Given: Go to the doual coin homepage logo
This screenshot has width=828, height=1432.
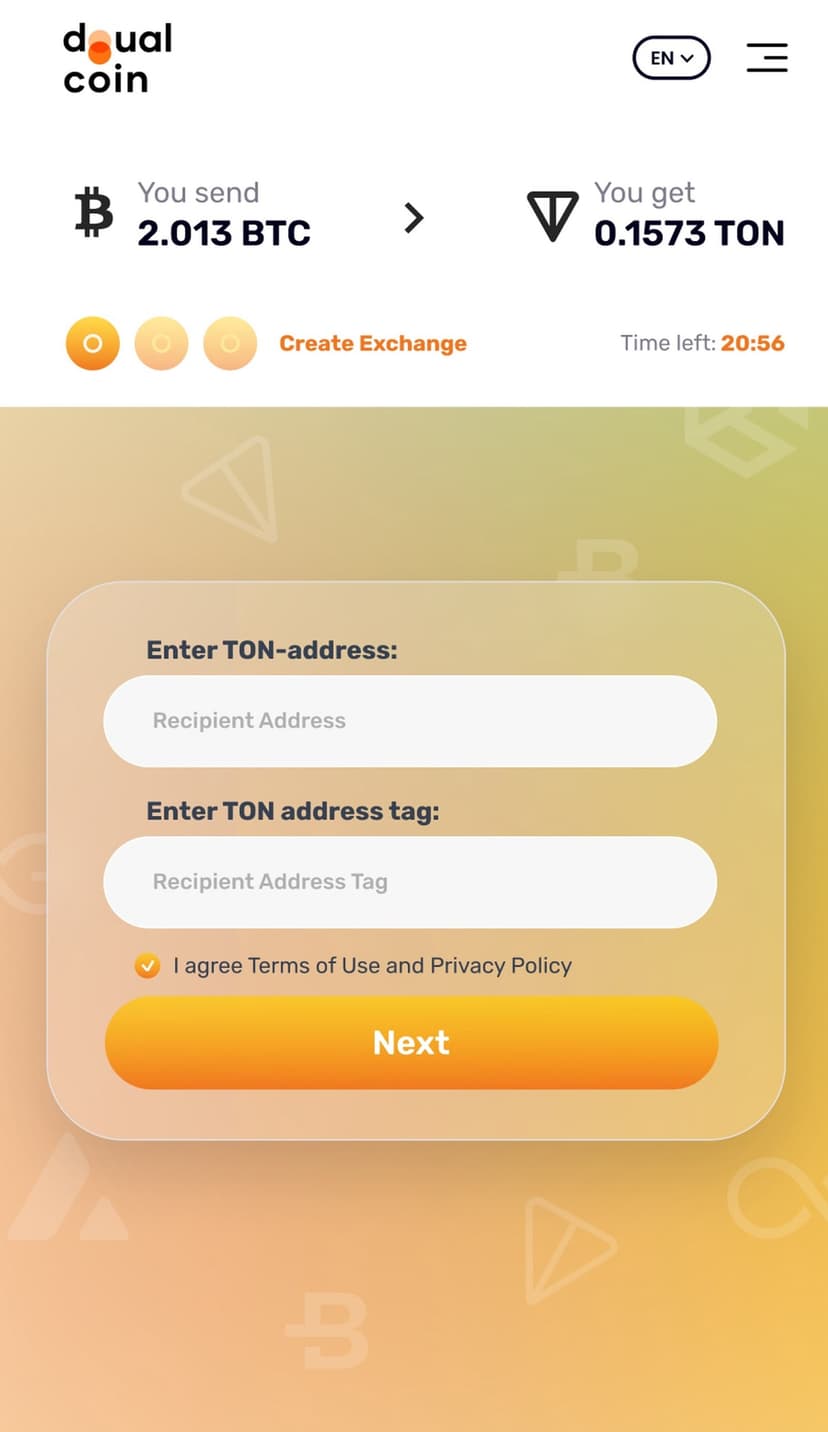Looking at the screenshot, I should 117,59.
